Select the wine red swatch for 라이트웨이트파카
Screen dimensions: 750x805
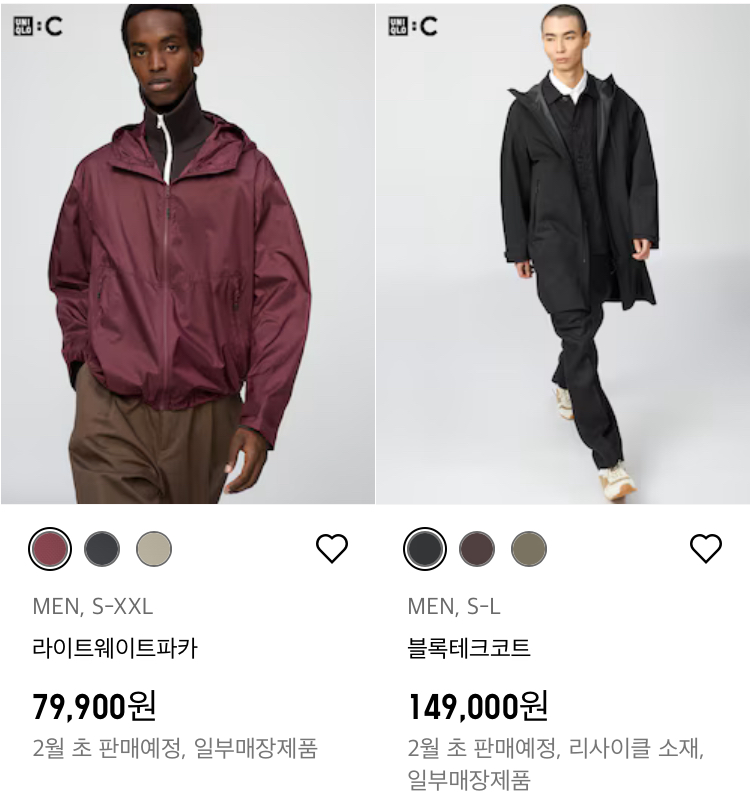(50, 549)
